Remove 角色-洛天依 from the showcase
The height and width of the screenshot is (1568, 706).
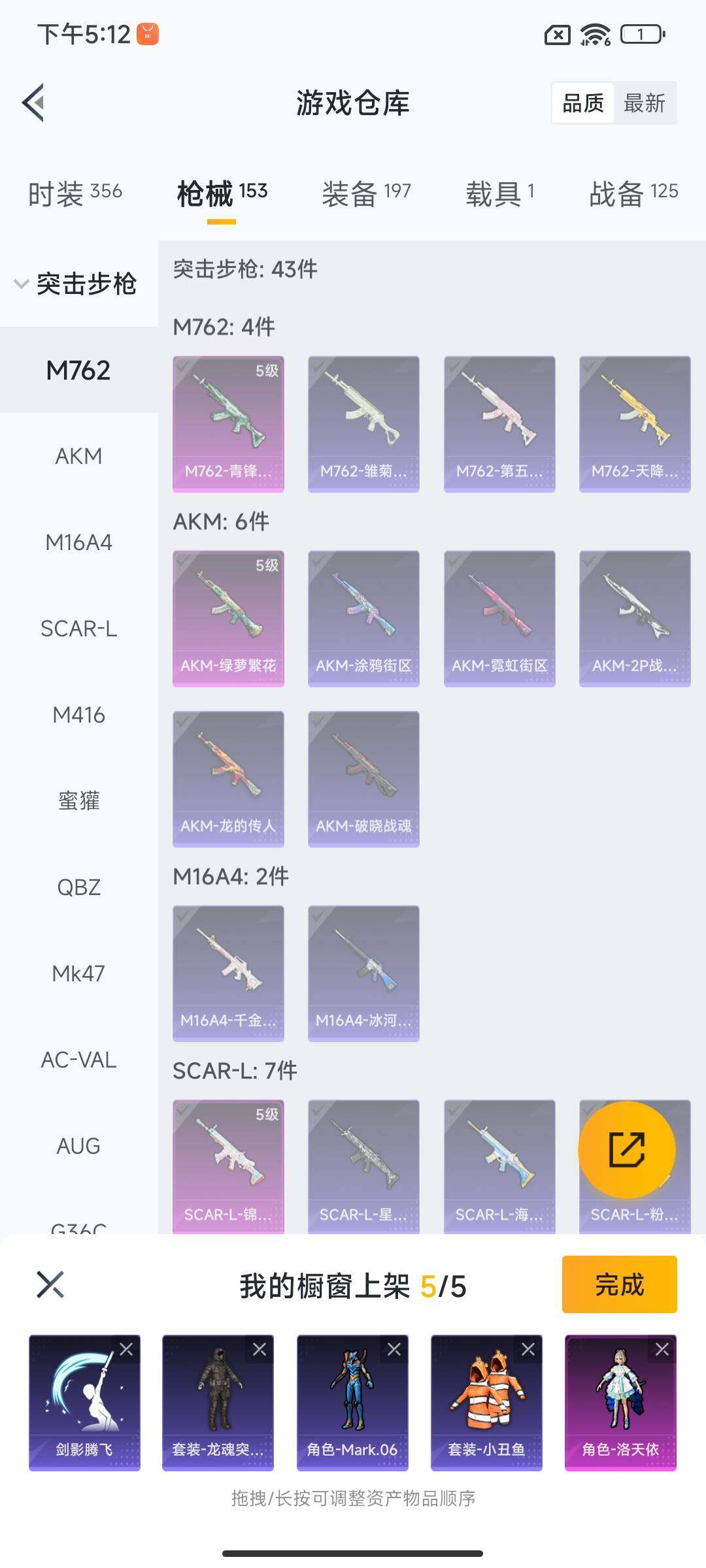click(x=662, y=1349)
